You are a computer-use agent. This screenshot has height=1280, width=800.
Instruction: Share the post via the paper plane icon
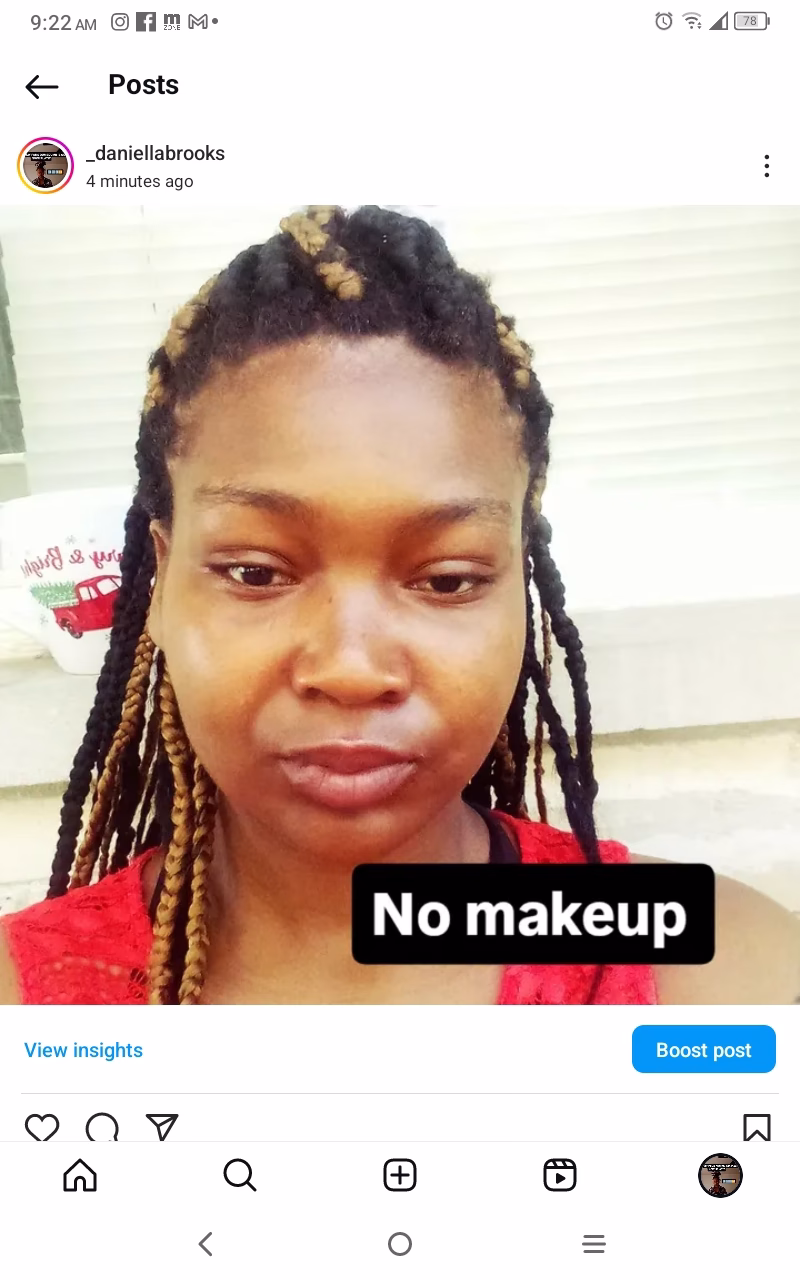point(162,1128)
